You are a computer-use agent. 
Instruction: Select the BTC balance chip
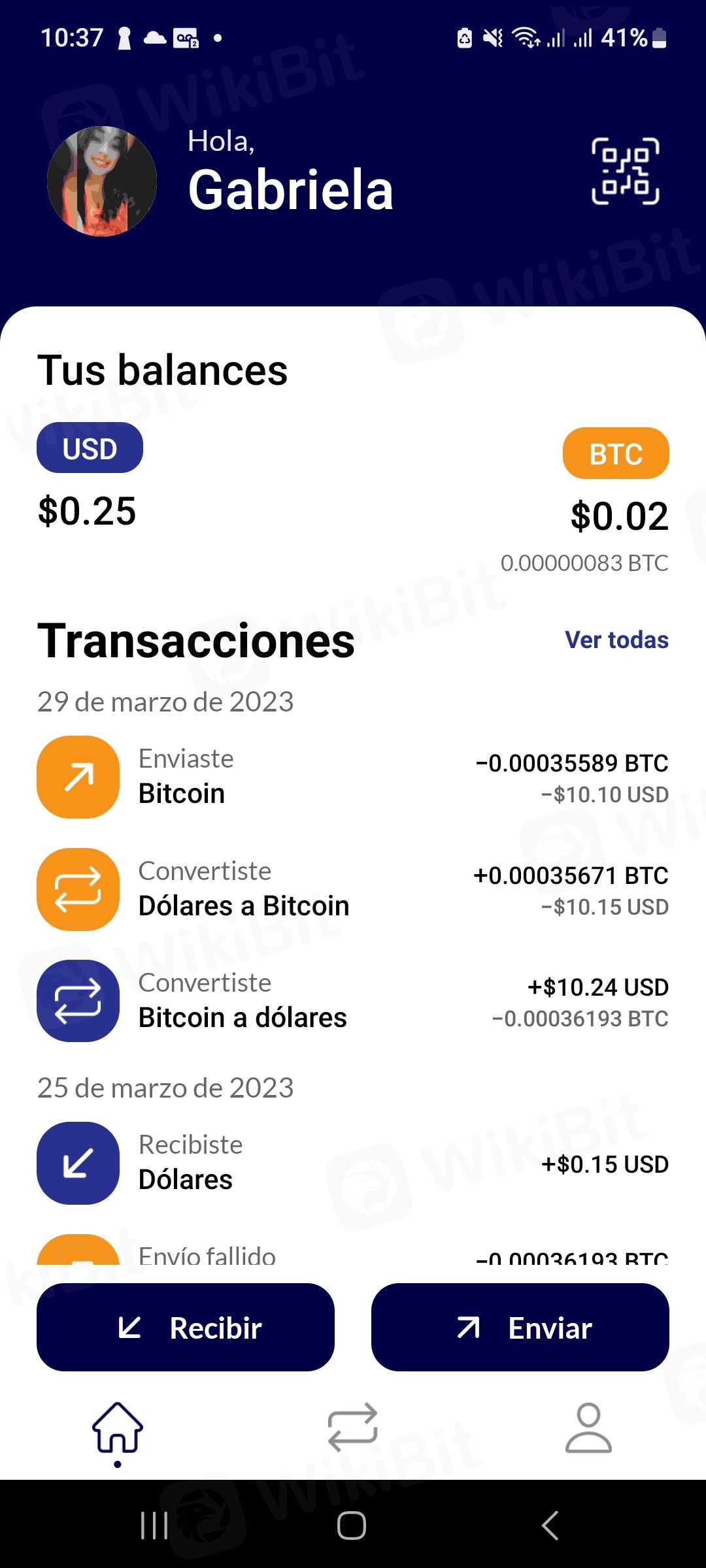pyautogui.click(x=615, y=453)
